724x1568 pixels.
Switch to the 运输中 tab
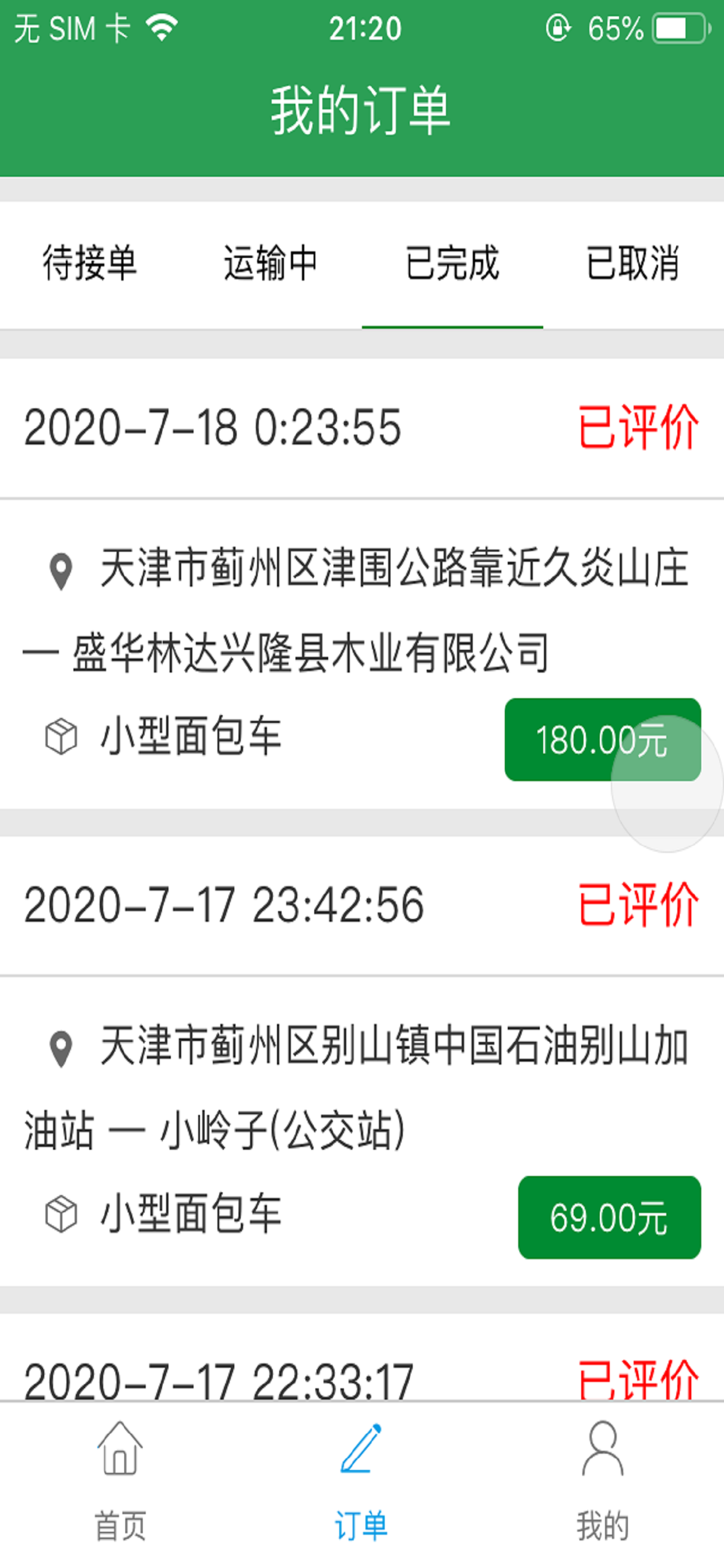[x=270, y=264]
